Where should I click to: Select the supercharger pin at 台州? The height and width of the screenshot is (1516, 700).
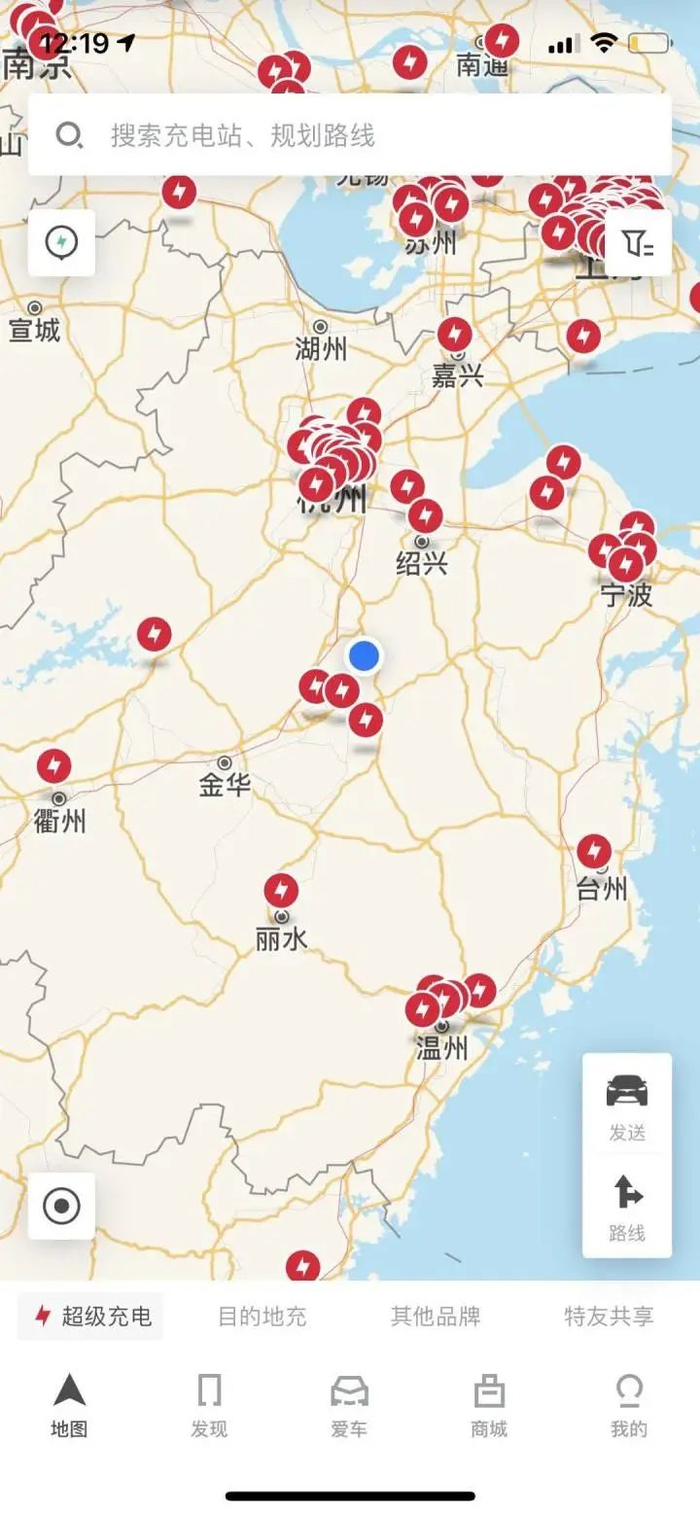(594, 852)
